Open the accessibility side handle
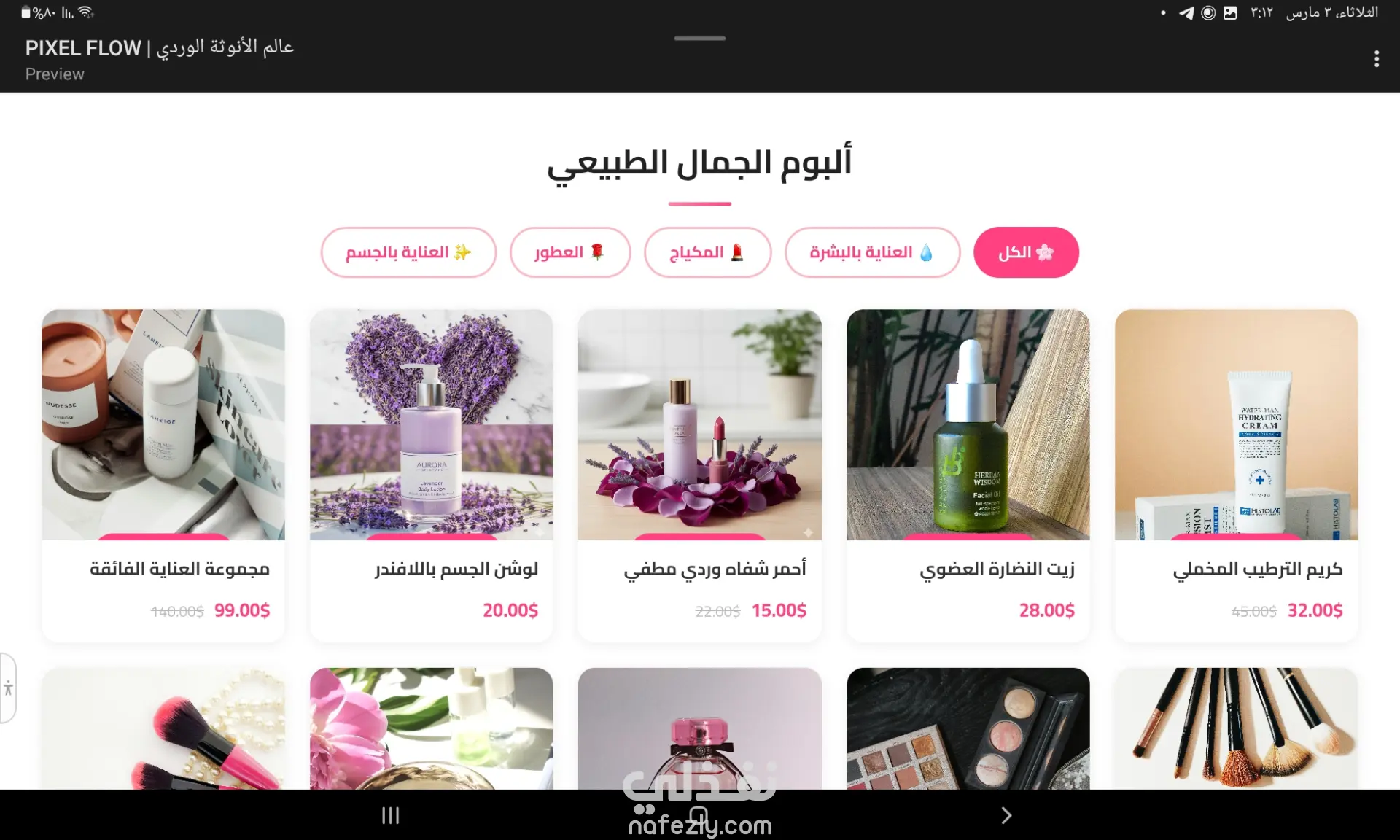The image size is (1400, 840). [8, 688]
